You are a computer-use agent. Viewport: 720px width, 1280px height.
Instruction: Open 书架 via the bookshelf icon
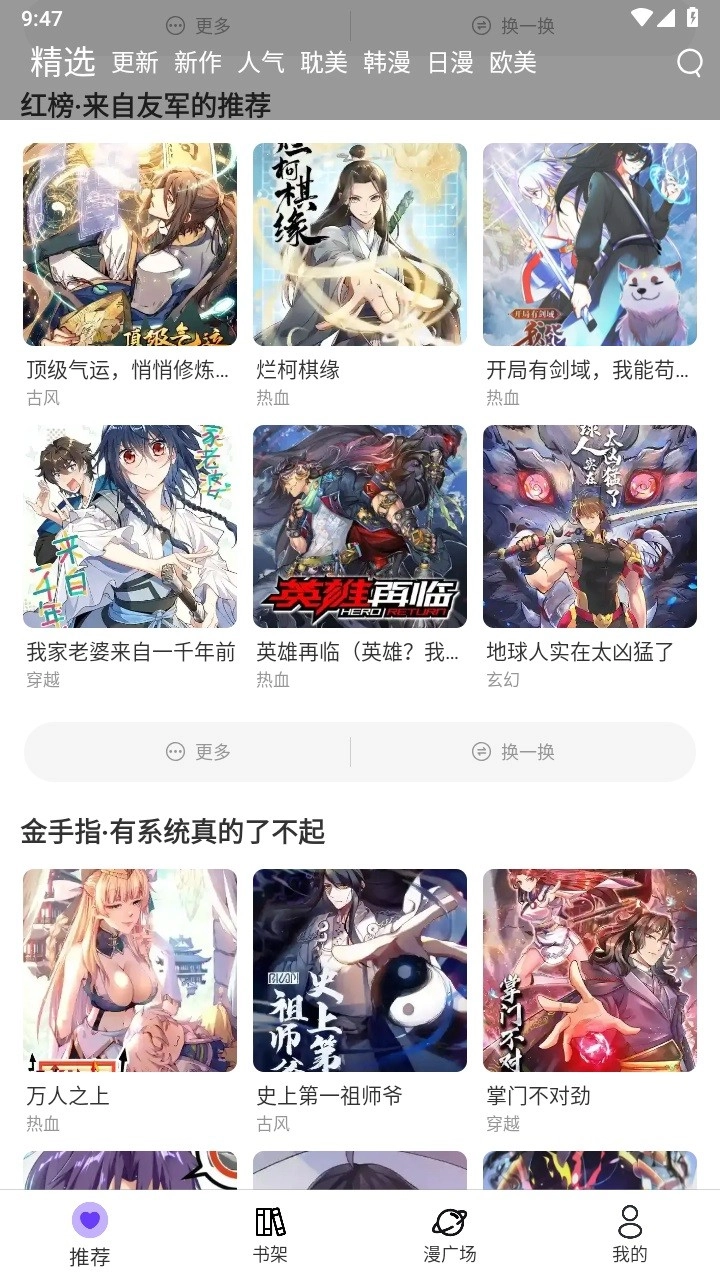pyautogui.click(x=269, y=1222)
